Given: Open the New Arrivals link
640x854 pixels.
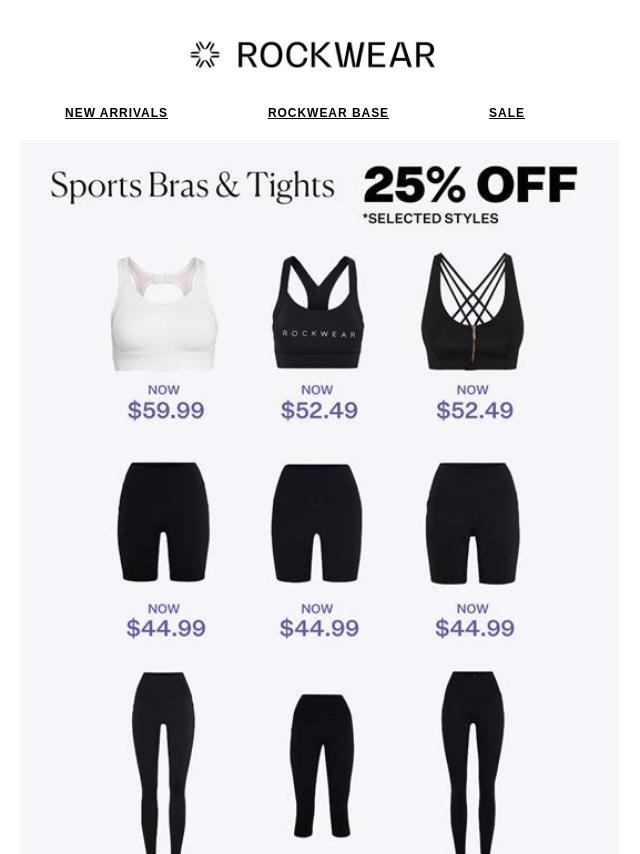Looking at the screenshot, I should point(116,113).
